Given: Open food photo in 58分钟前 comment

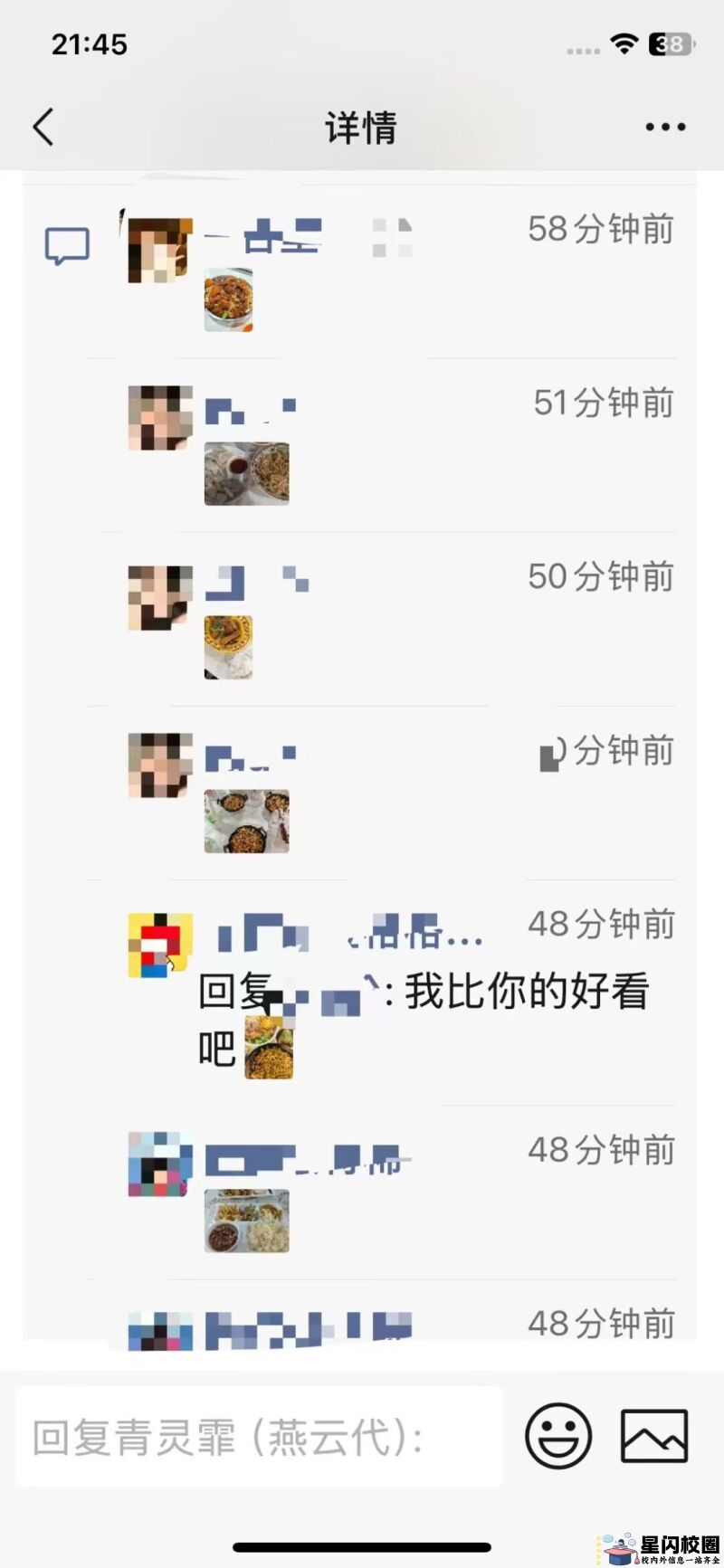Looking at the screenshot, I should (228, 299).
